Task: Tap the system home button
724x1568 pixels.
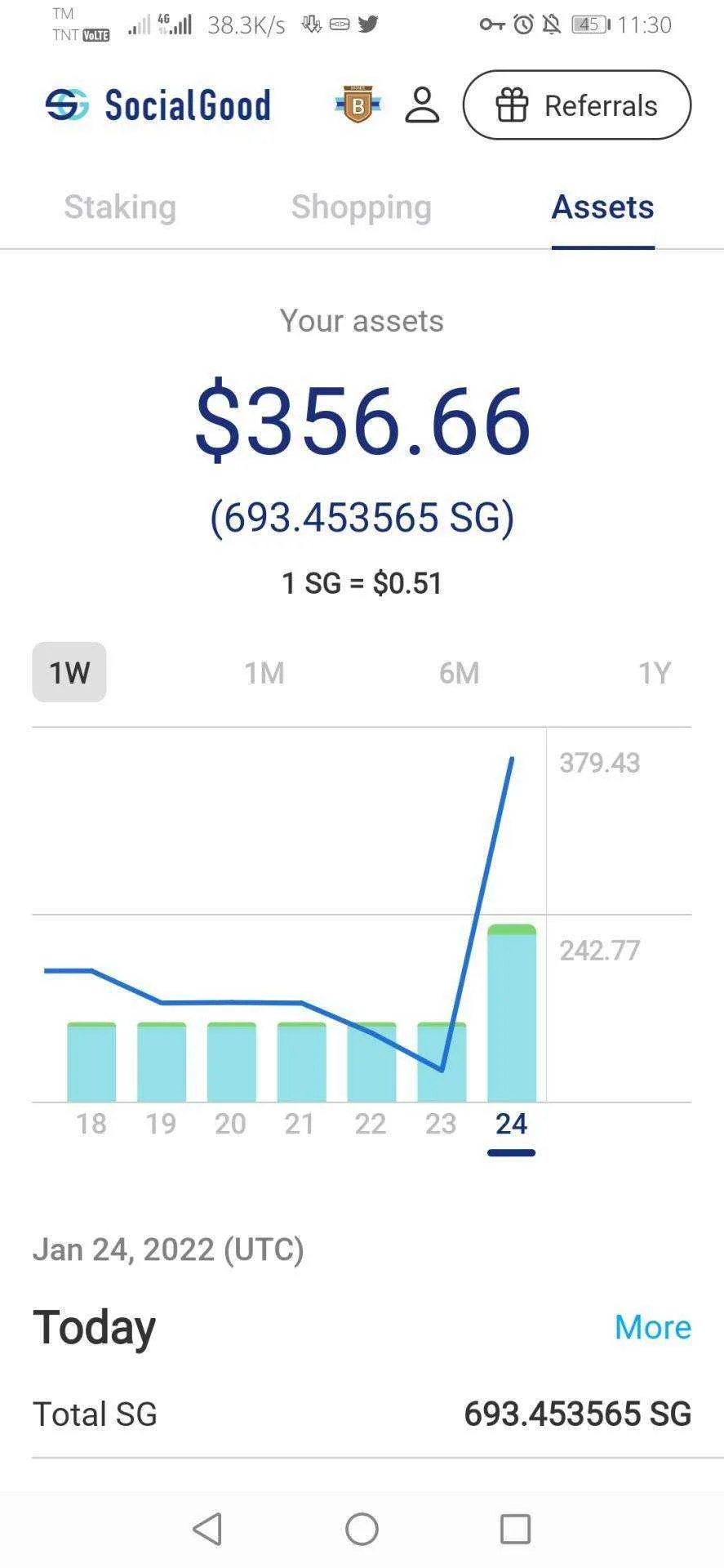Action: click(362, 1529)
